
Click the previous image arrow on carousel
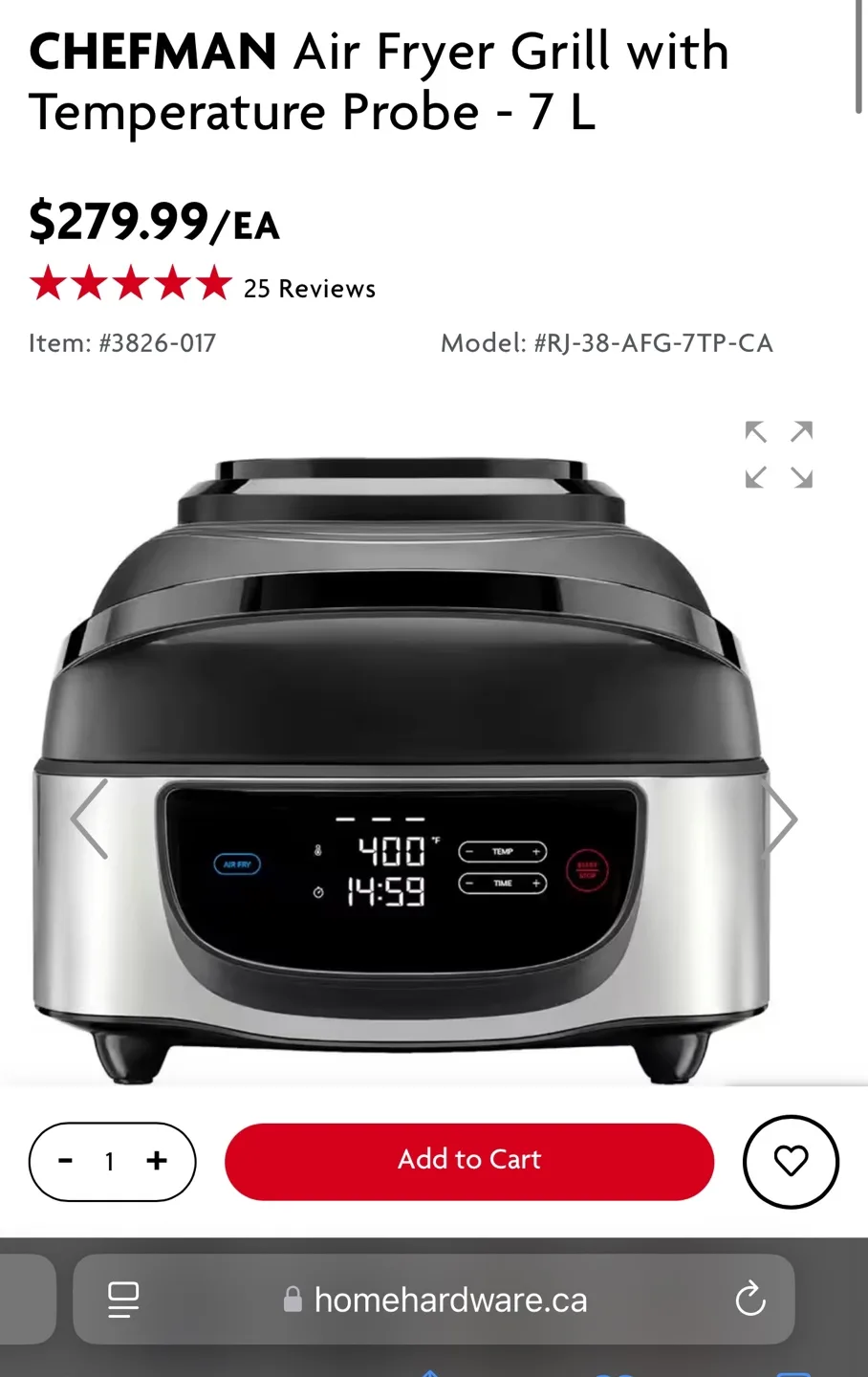coord(87,819)
